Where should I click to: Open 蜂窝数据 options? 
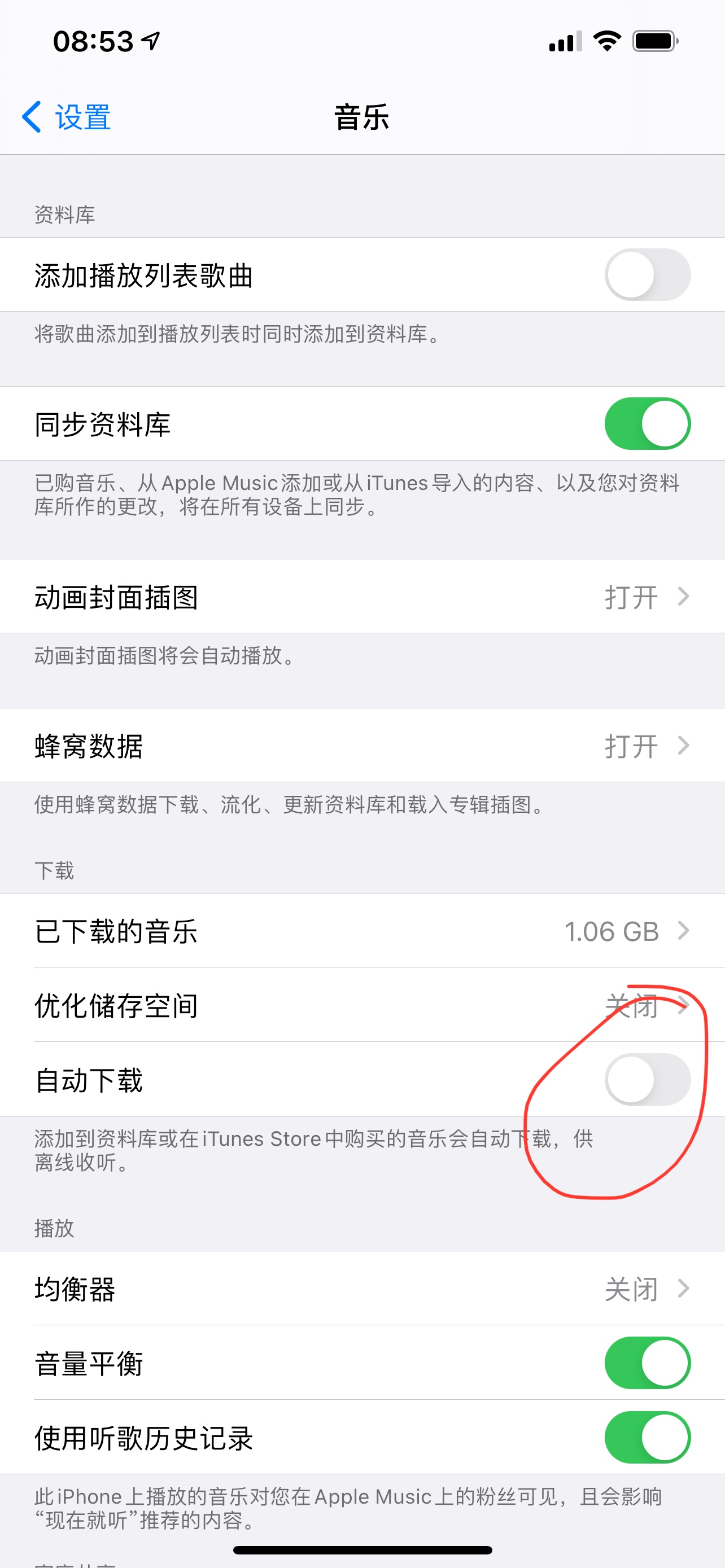pyautogui.click(x=362, y=746)
